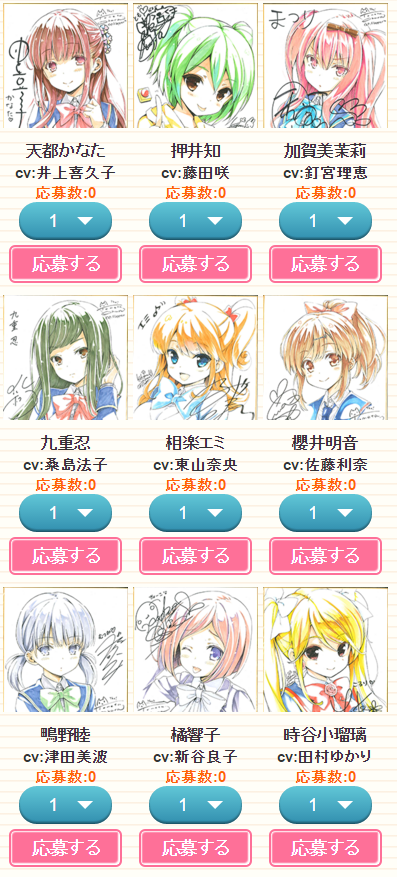Screen dimensions: 397x877
Task: Apply for 橘響子's signed board
Action: tap(195, 848)
